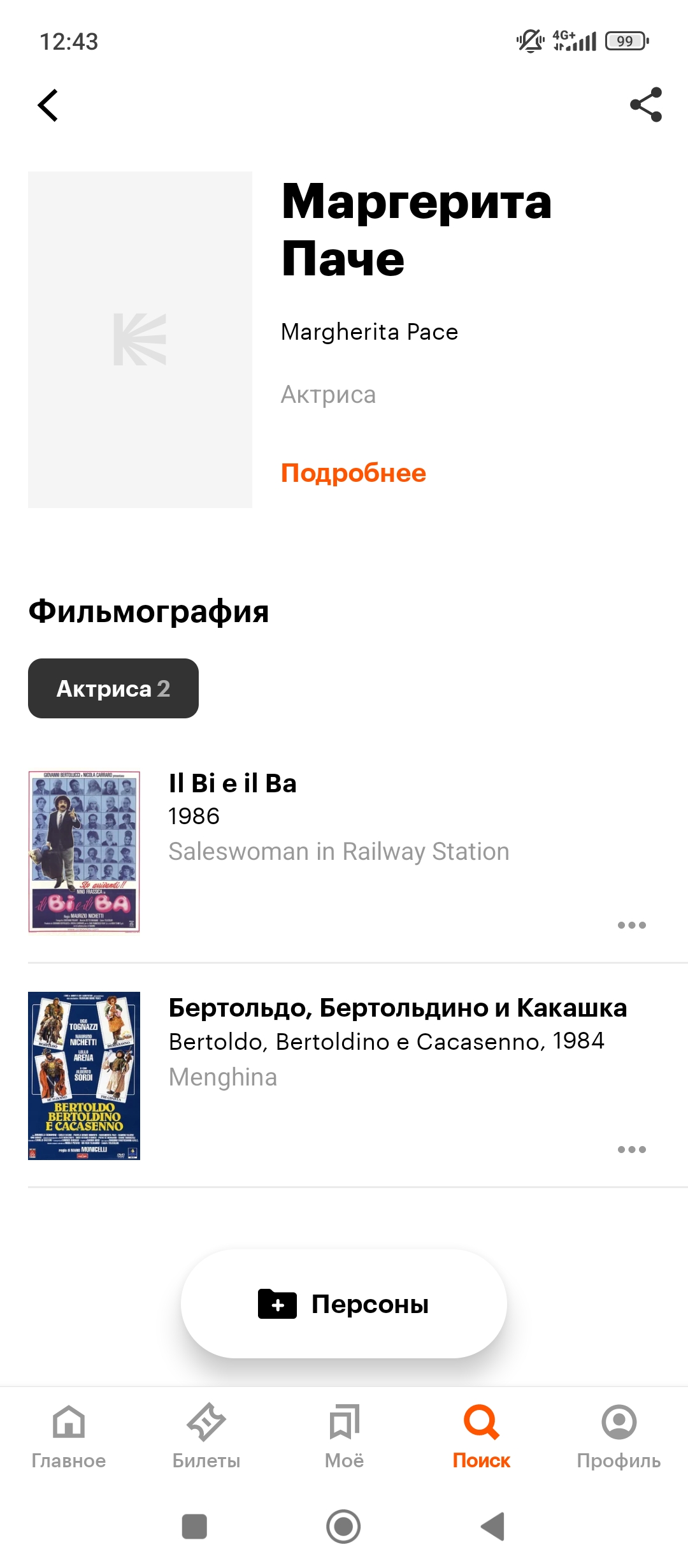
Task: Select the Актриса 2 filter chip
Action: (113, 688)
